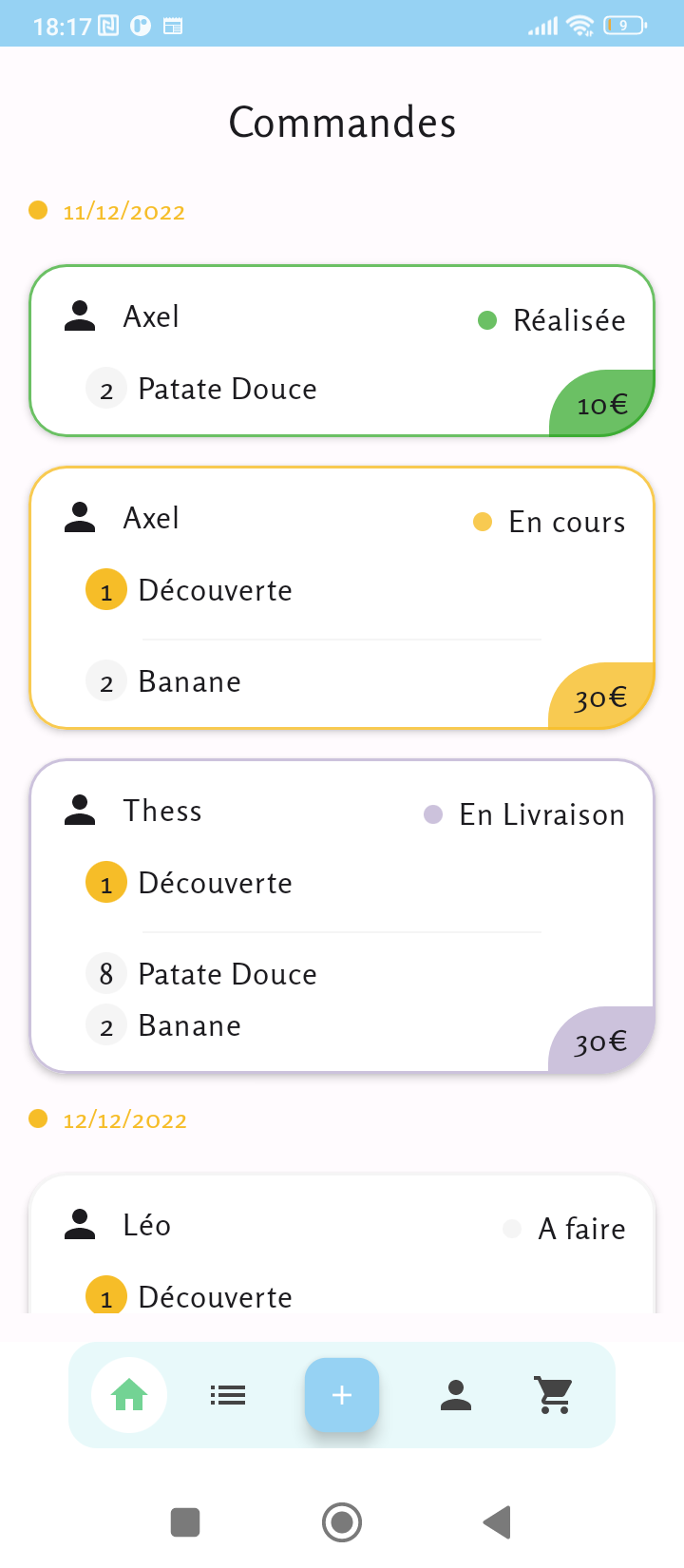Open the orders list icon in navigation bar
This screenshot has width=684, height=1568.
(x=228, y=1395)
